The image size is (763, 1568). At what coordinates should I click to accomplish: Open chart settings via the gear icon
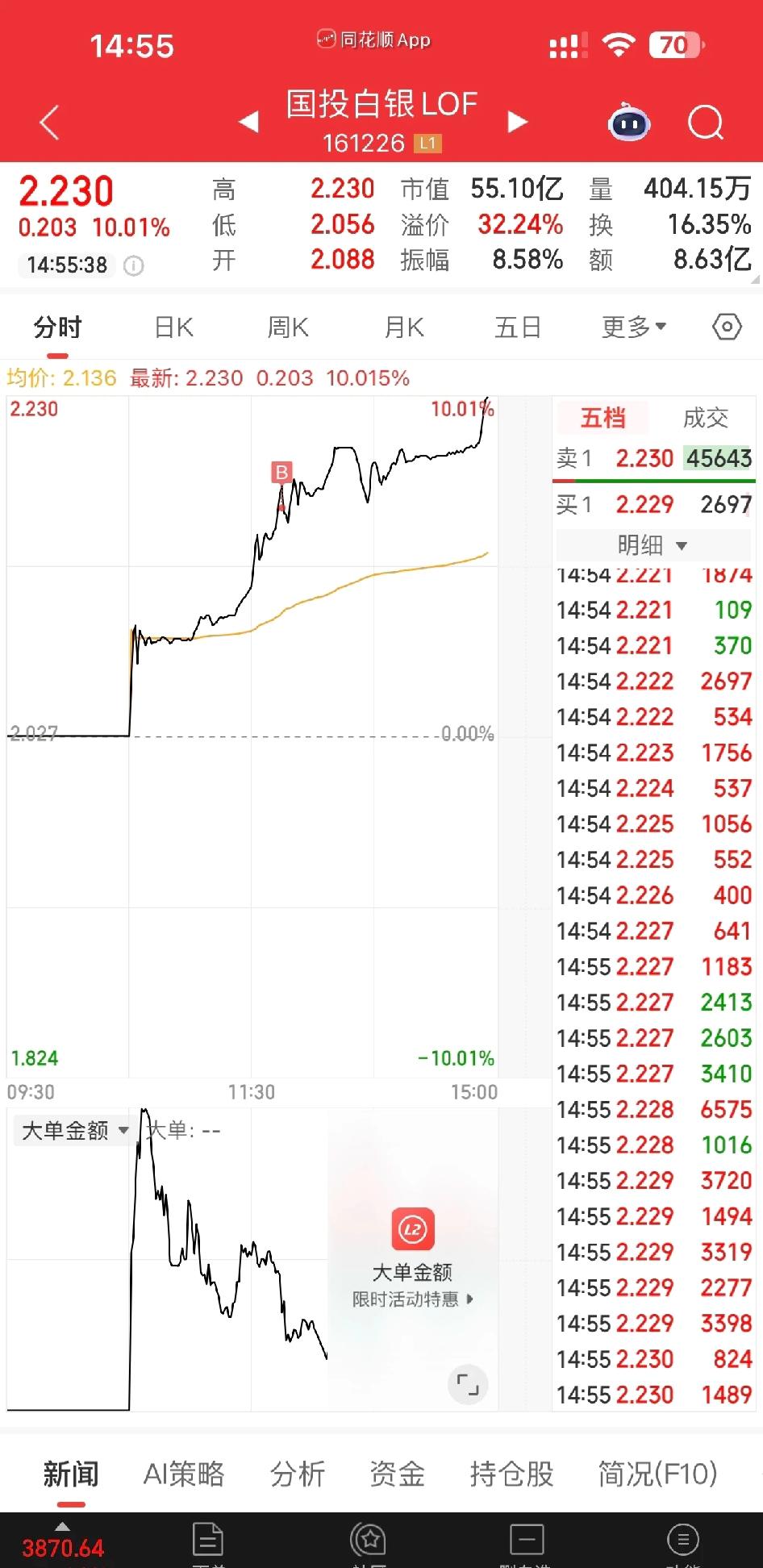(725, 326)
